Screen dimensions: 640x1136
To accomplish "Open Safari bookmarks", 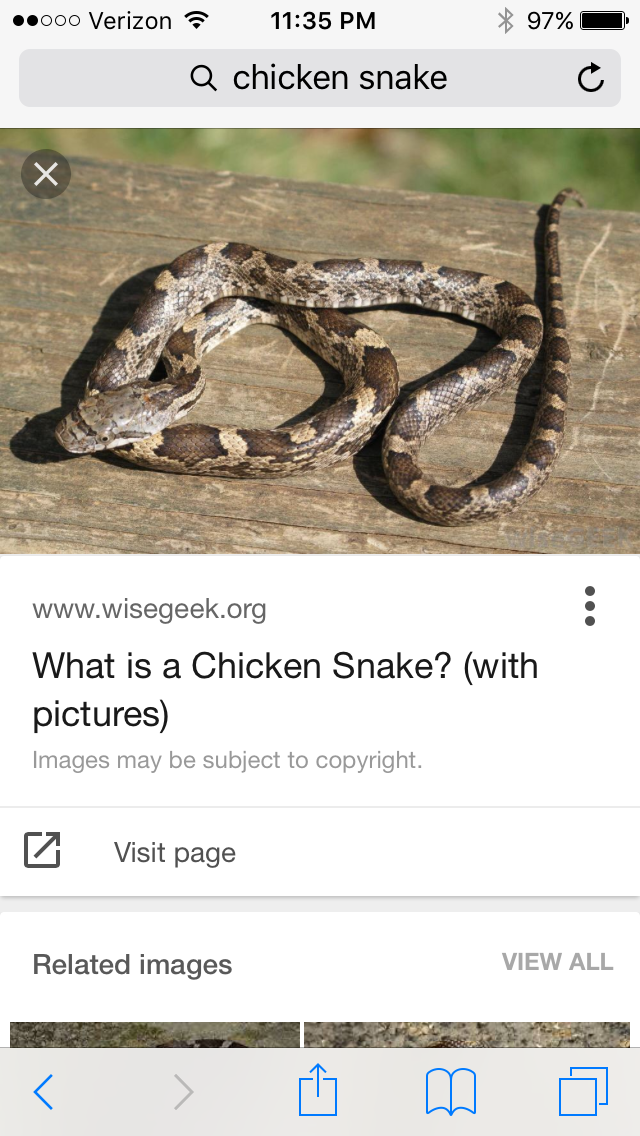I will click(x=451, y=1092).
